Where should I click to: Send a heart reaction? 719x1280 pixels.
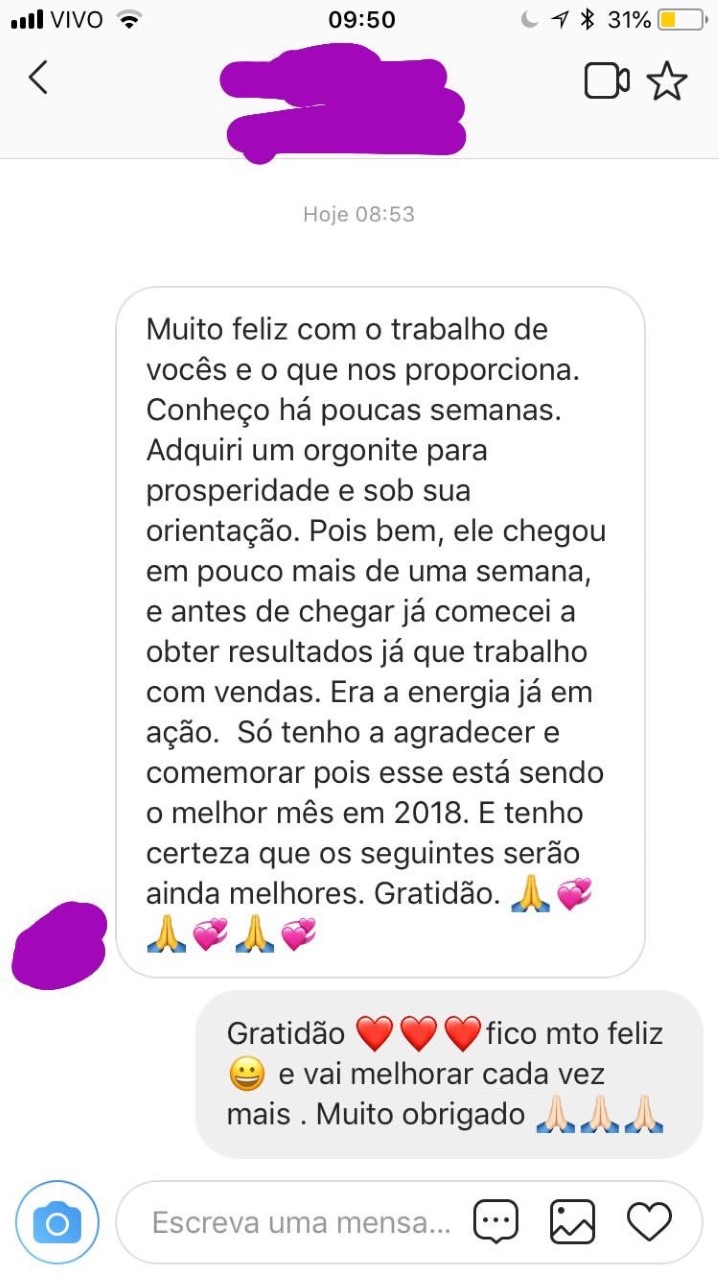tap(649, 1222)
